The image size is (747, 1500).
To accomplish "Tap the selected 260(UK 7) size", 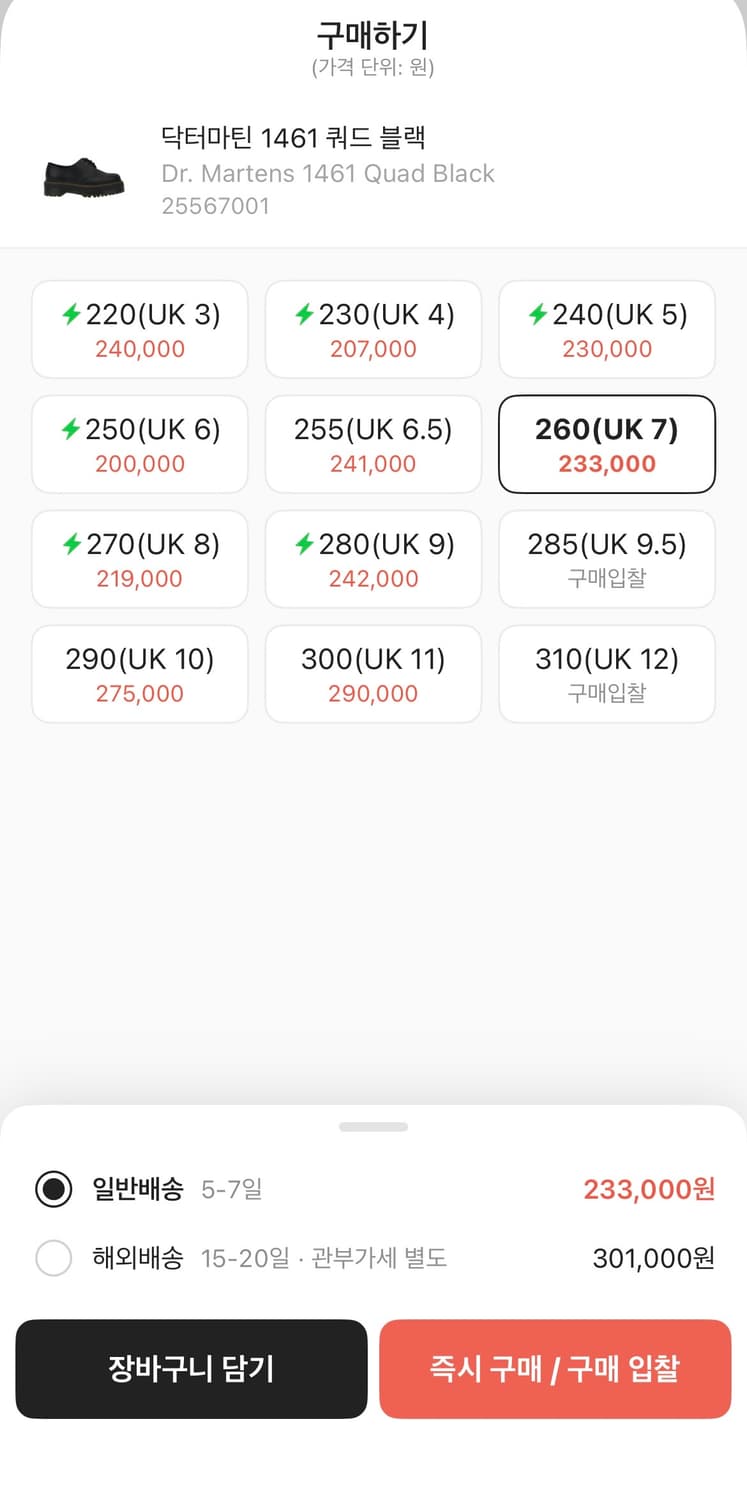I will click(607, 445).
